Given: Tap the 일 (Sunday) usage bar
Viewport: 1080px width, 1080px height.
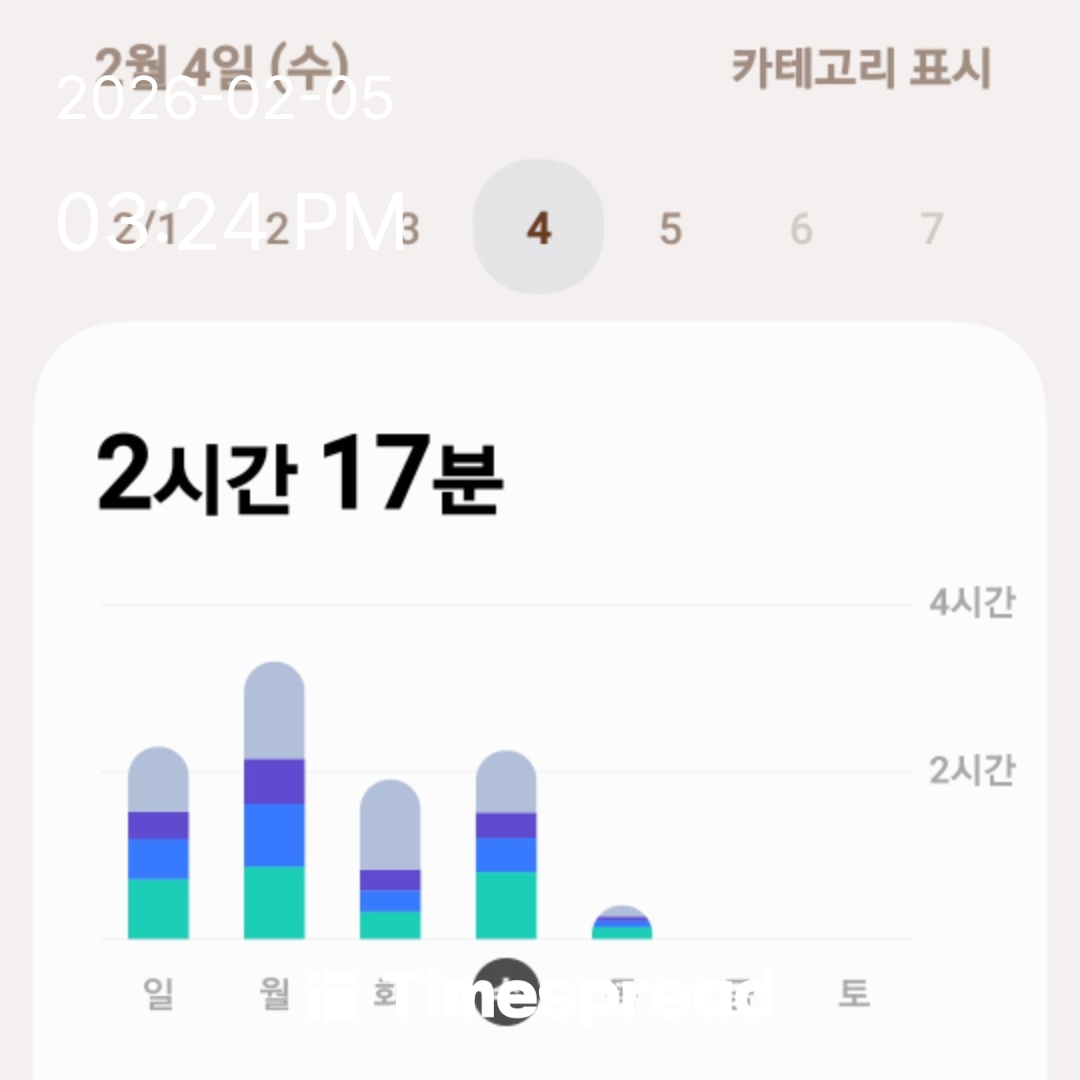Looking at the screenshot, I should pyautogui.click(x=158, y=845).
